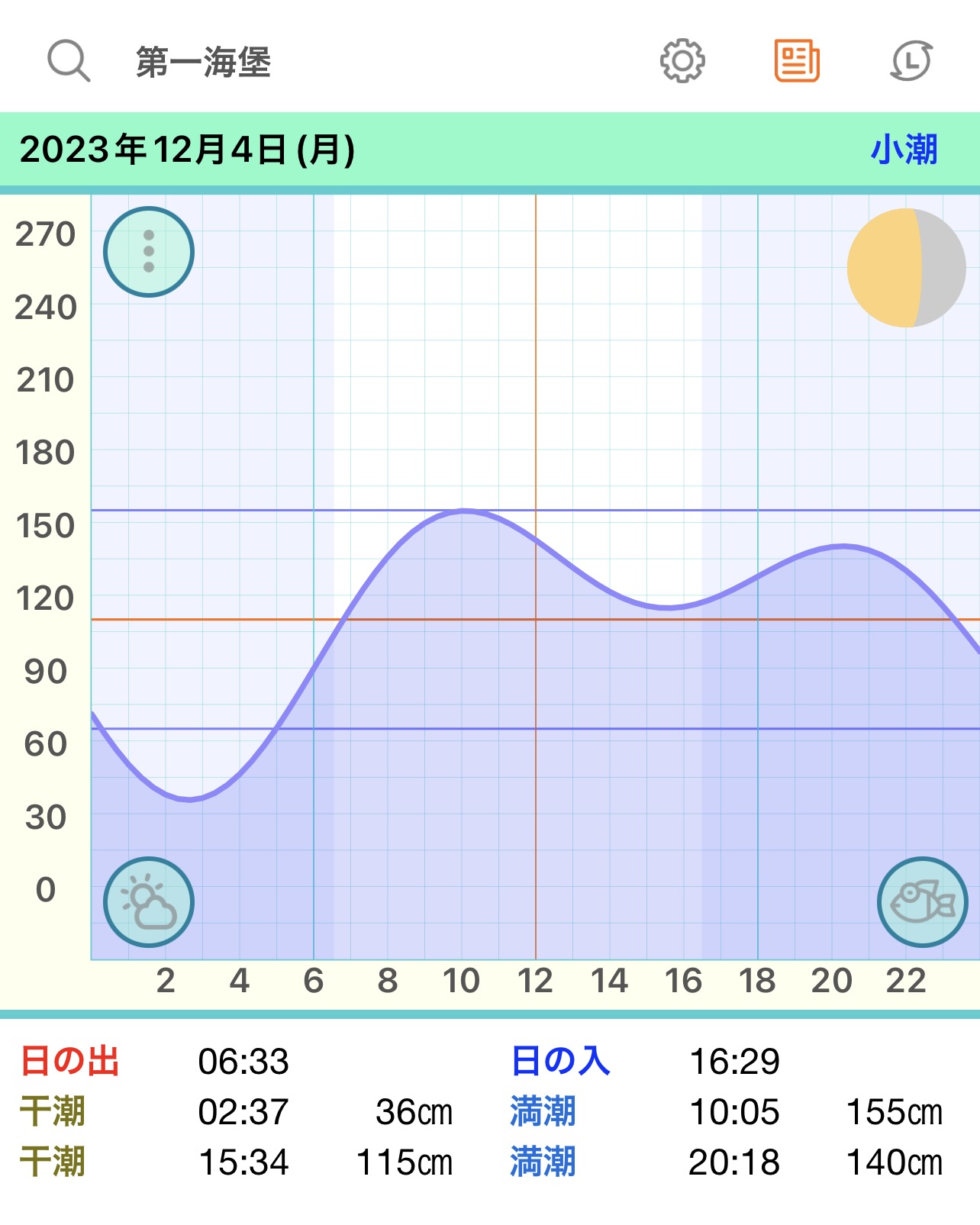
Task: Show weather with the sun-cloud button
Action: click(x=149, y=902)
